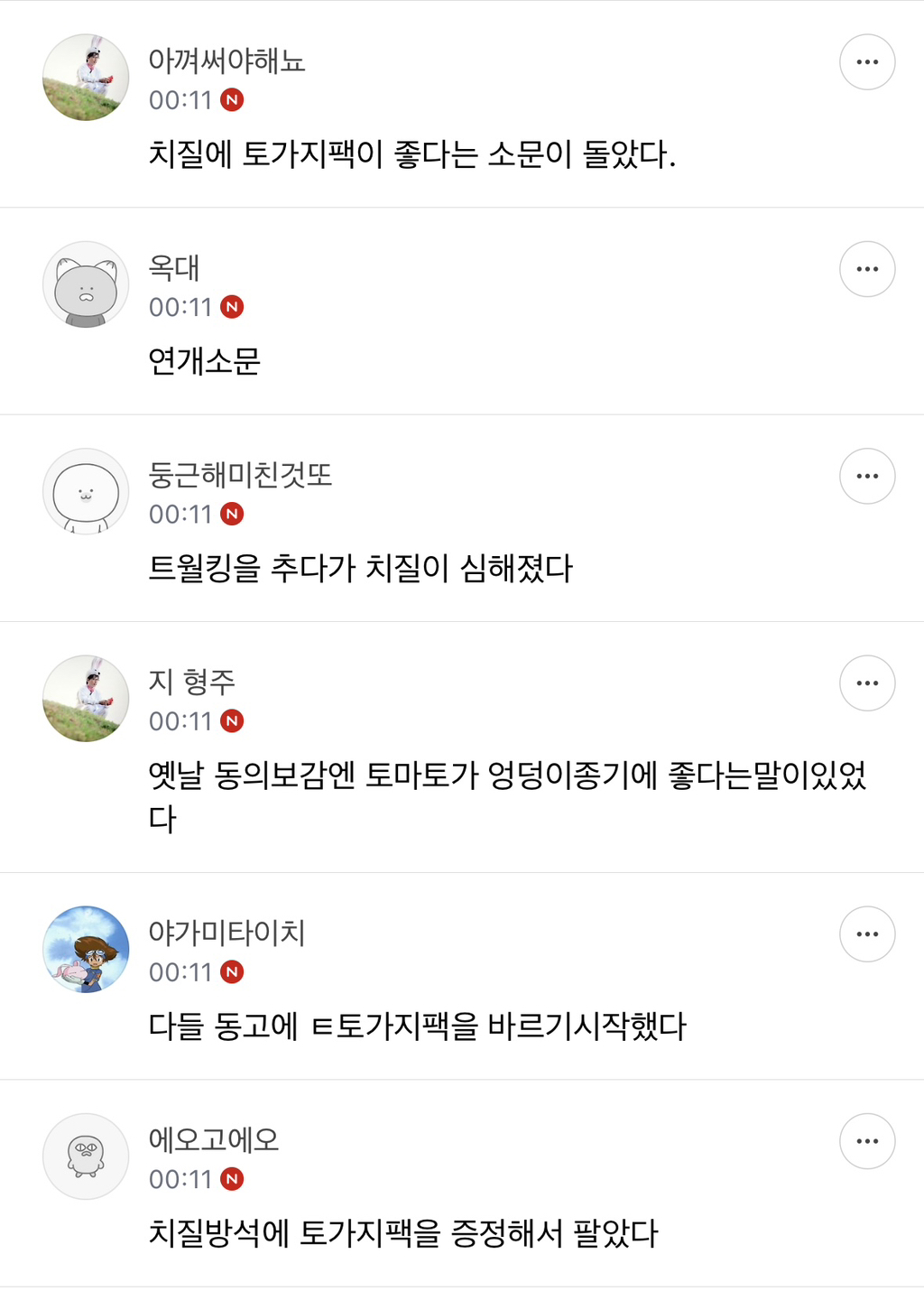View 야가미타이치's profile avatar
The image size is (924, 1291).
(x=86, y=949)
